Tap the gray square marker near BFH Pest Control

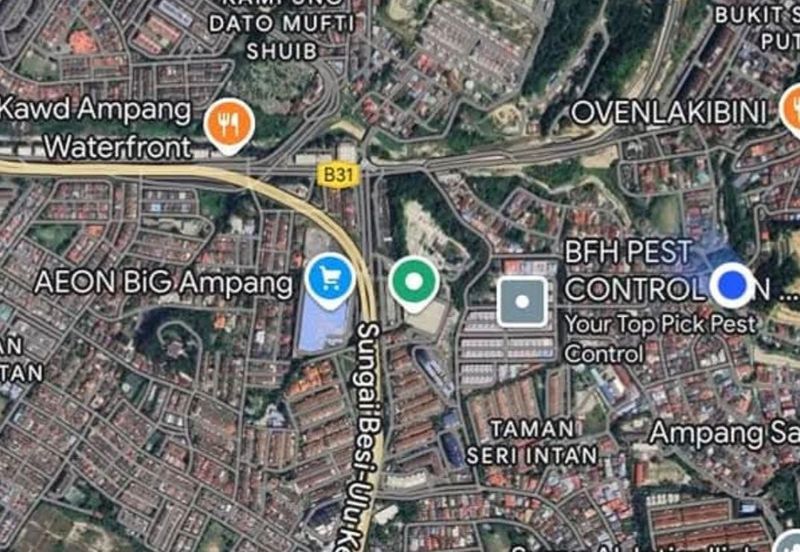tap(522, 301)
